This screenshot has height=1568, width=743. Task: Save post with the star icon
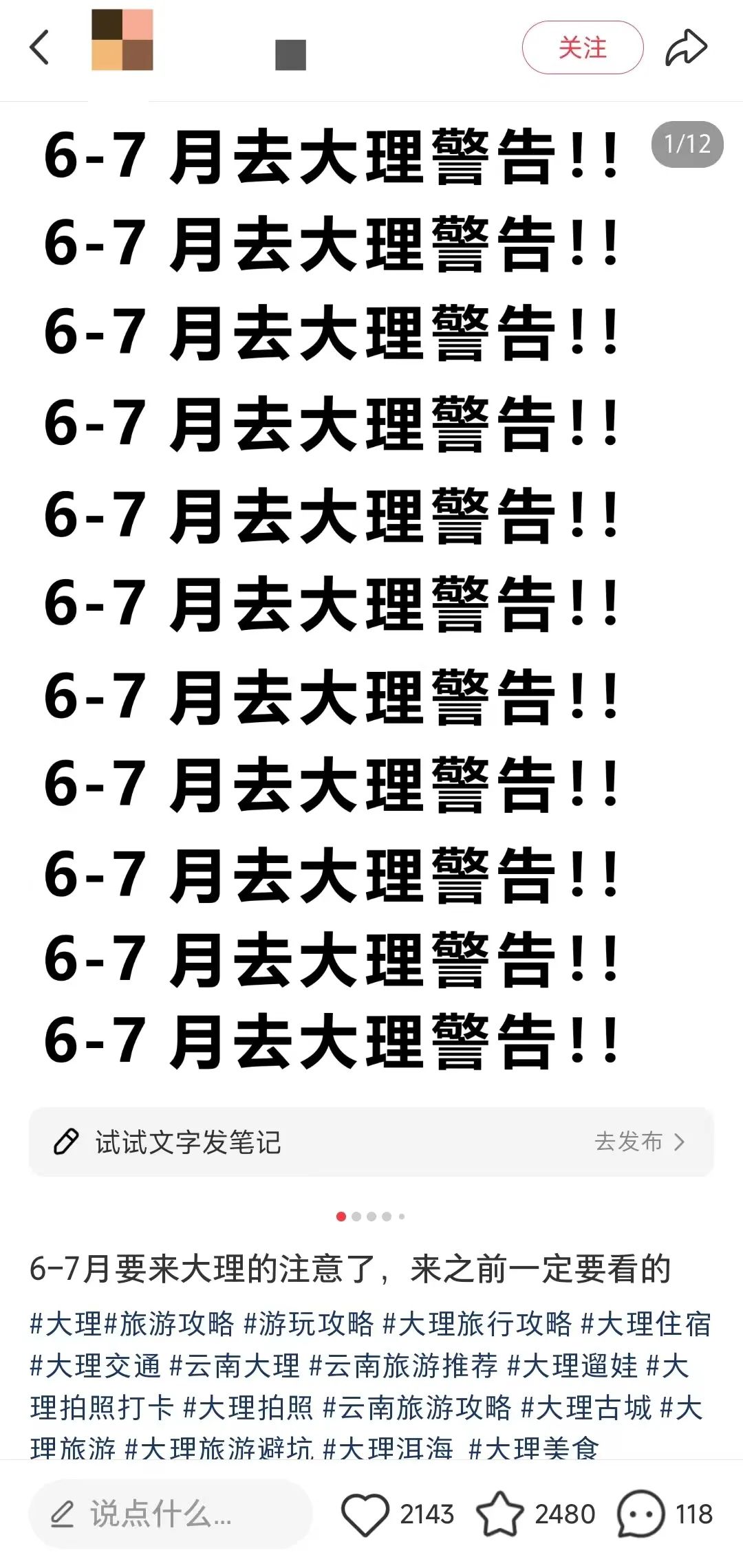pos(500,1514)
